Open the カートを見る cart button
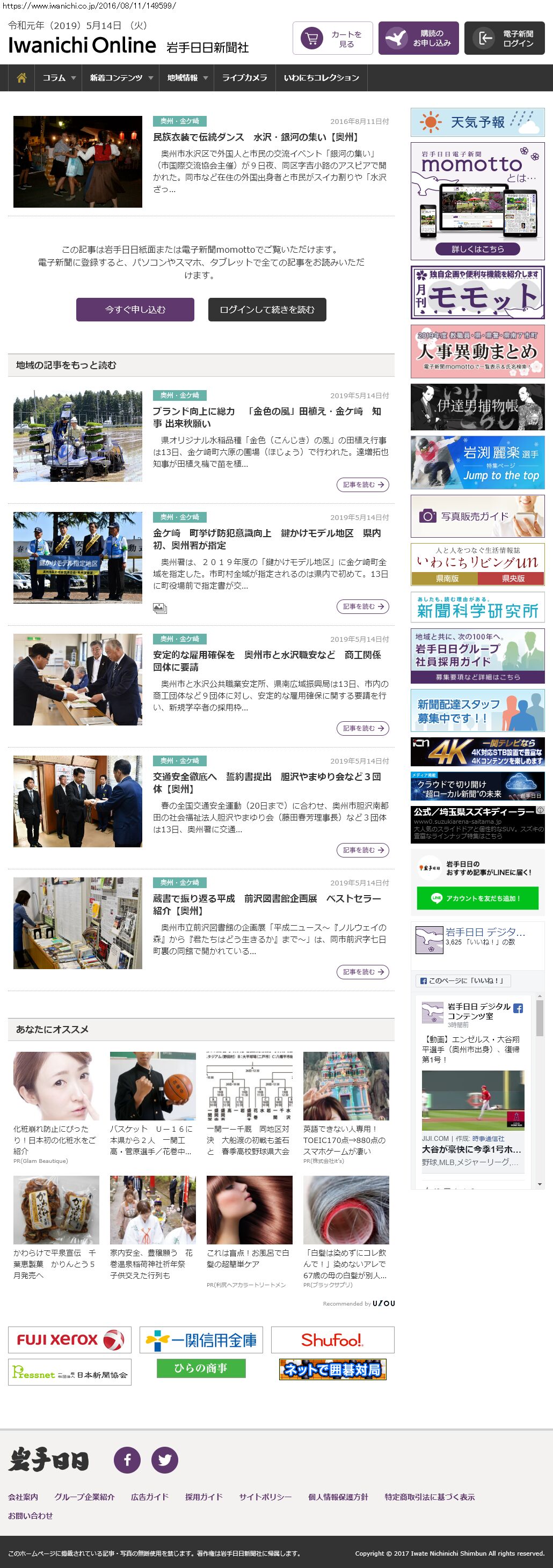 (x=332, y=38)
